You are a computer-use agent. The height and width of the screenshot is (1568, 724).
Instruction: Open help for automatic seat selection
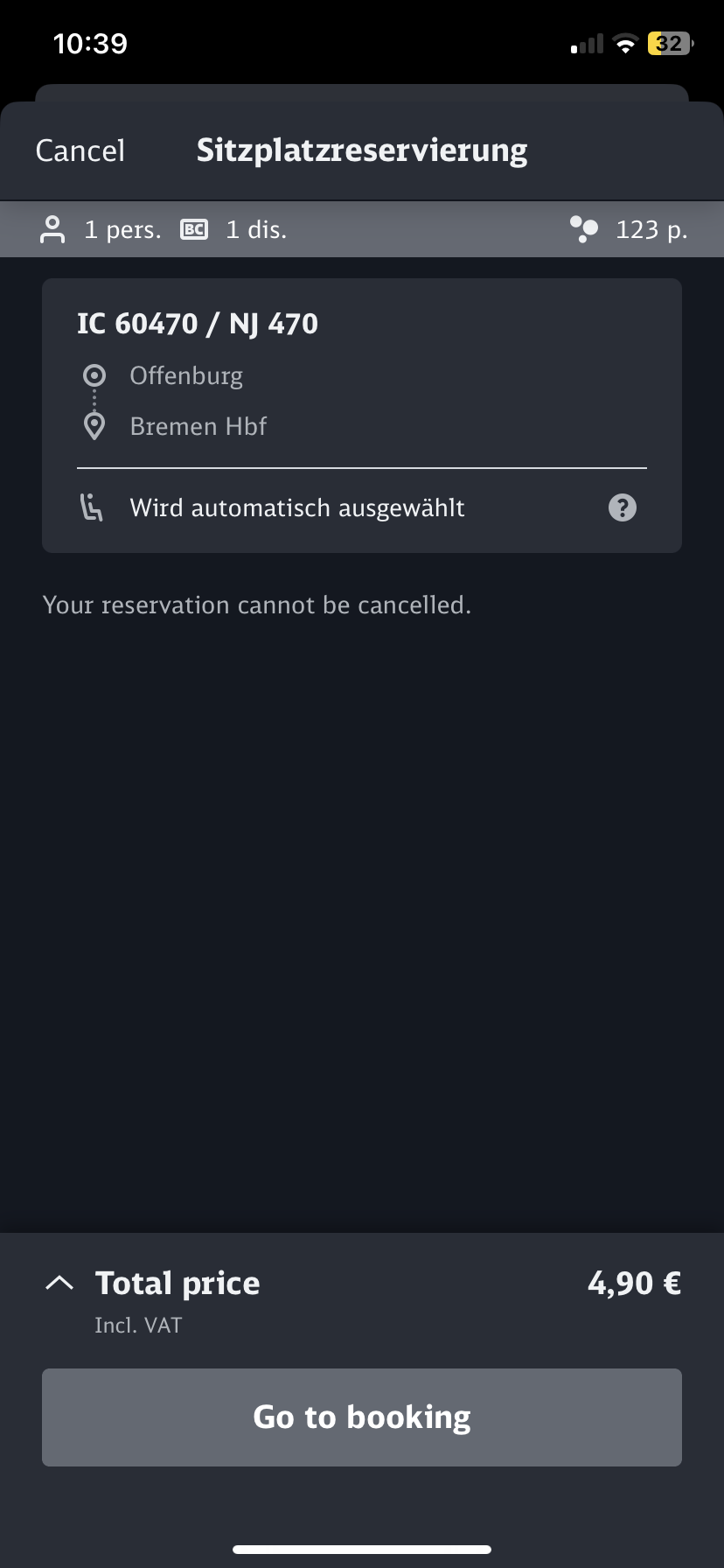click(622, 507)
